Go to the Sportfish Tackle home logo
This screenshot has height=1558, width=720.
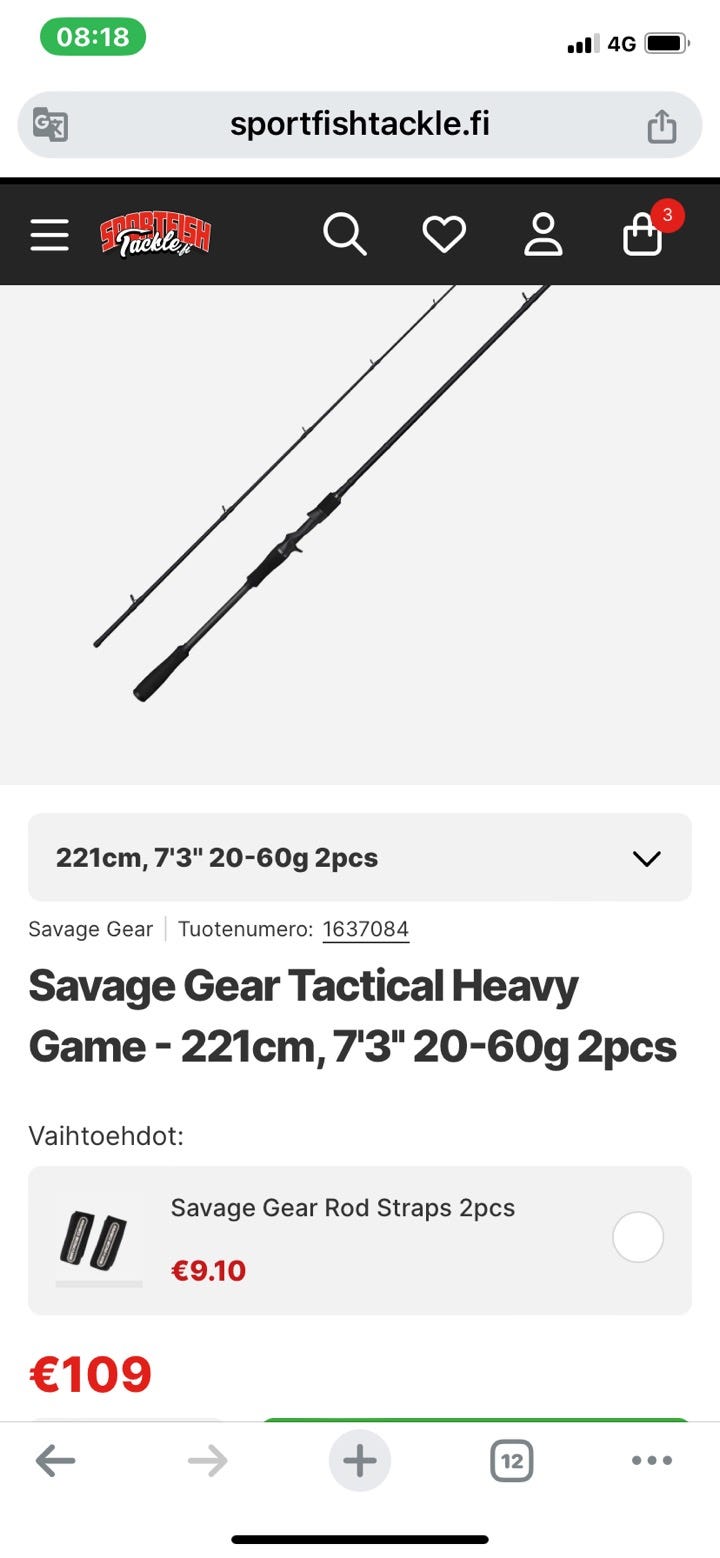coord(155,235)
